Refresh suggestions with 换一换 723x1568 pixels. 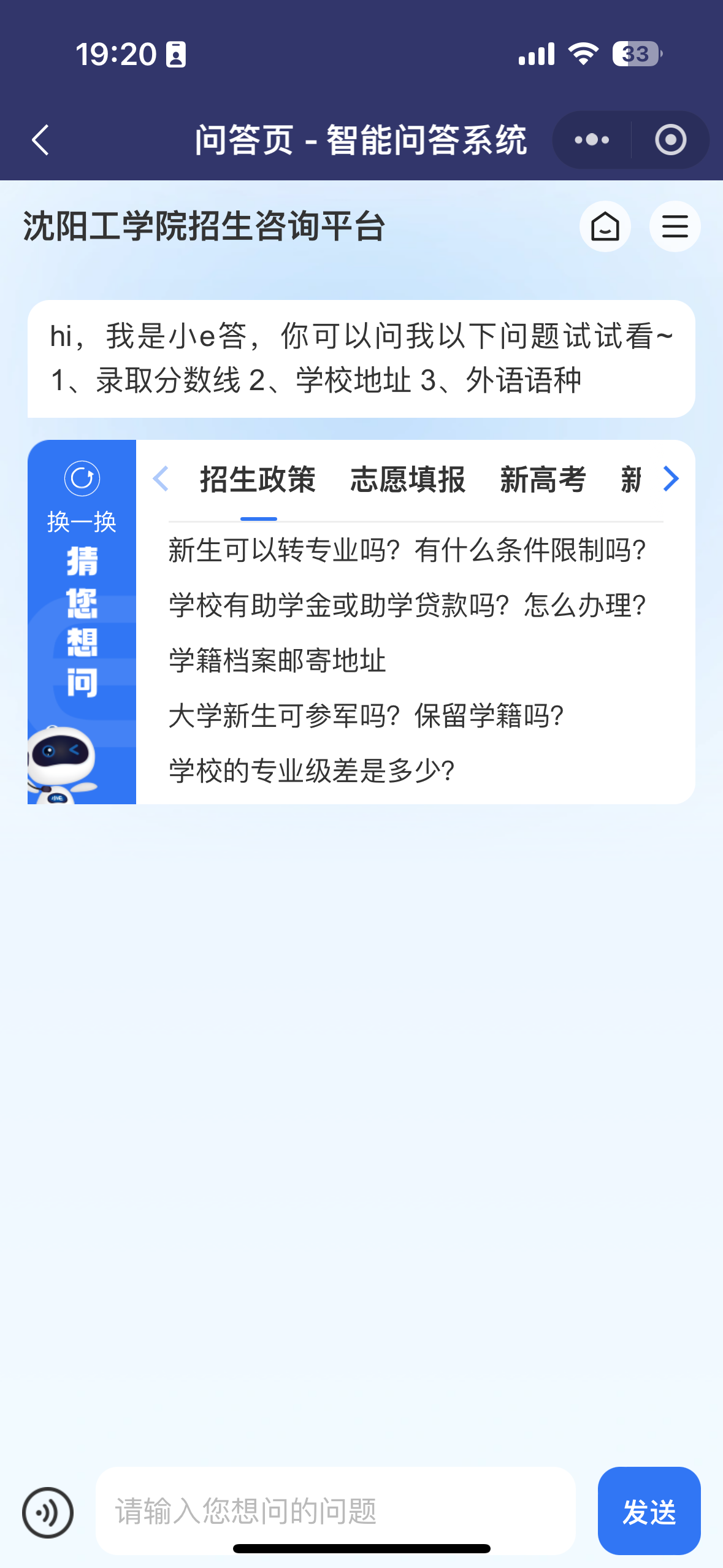tap(82, 495)
